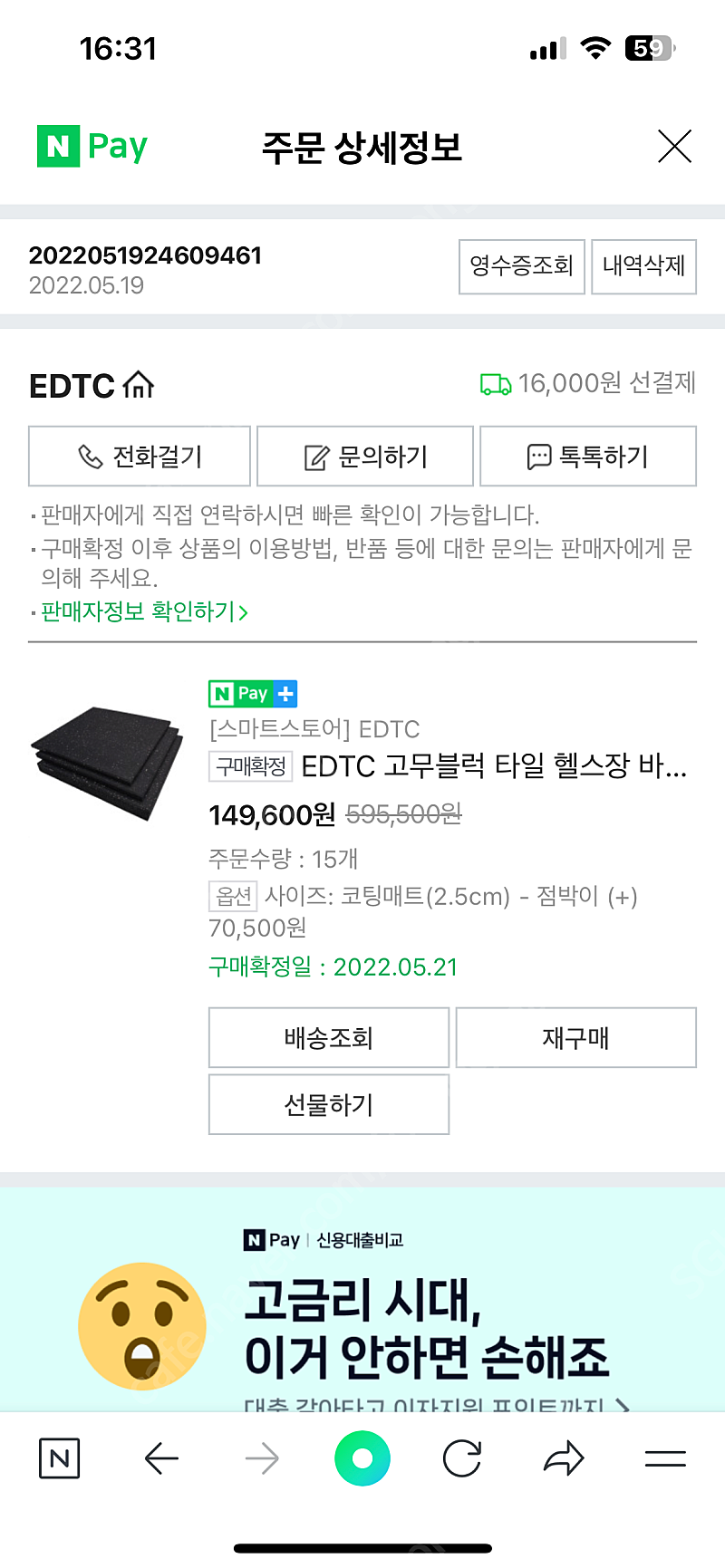
Task: Tap the pencil icon next to 문의하기
Action: pyautogui.click(x=314, y=456)
